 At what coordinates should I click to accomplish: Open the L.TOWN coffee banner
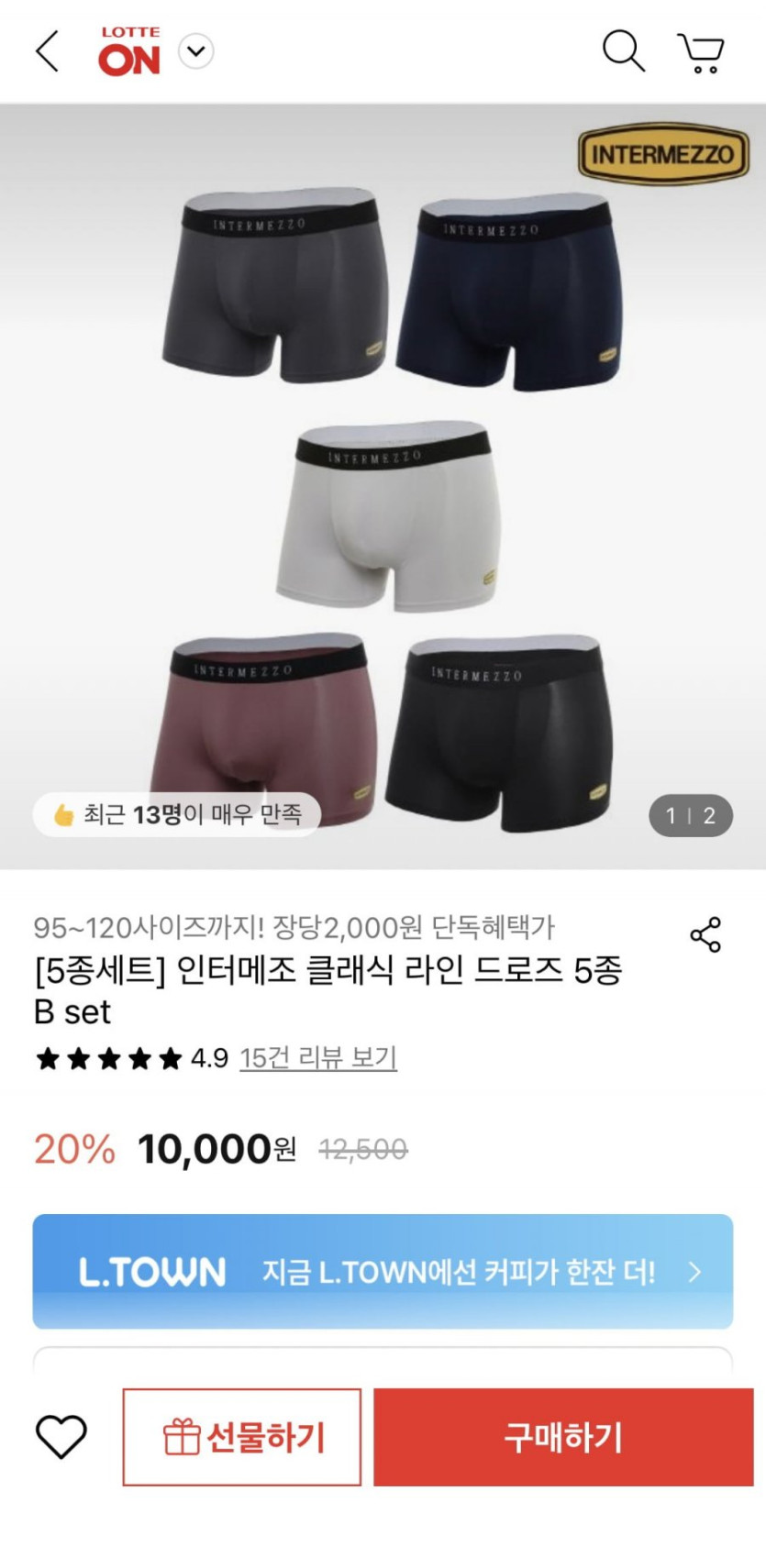coord(383,1271)
